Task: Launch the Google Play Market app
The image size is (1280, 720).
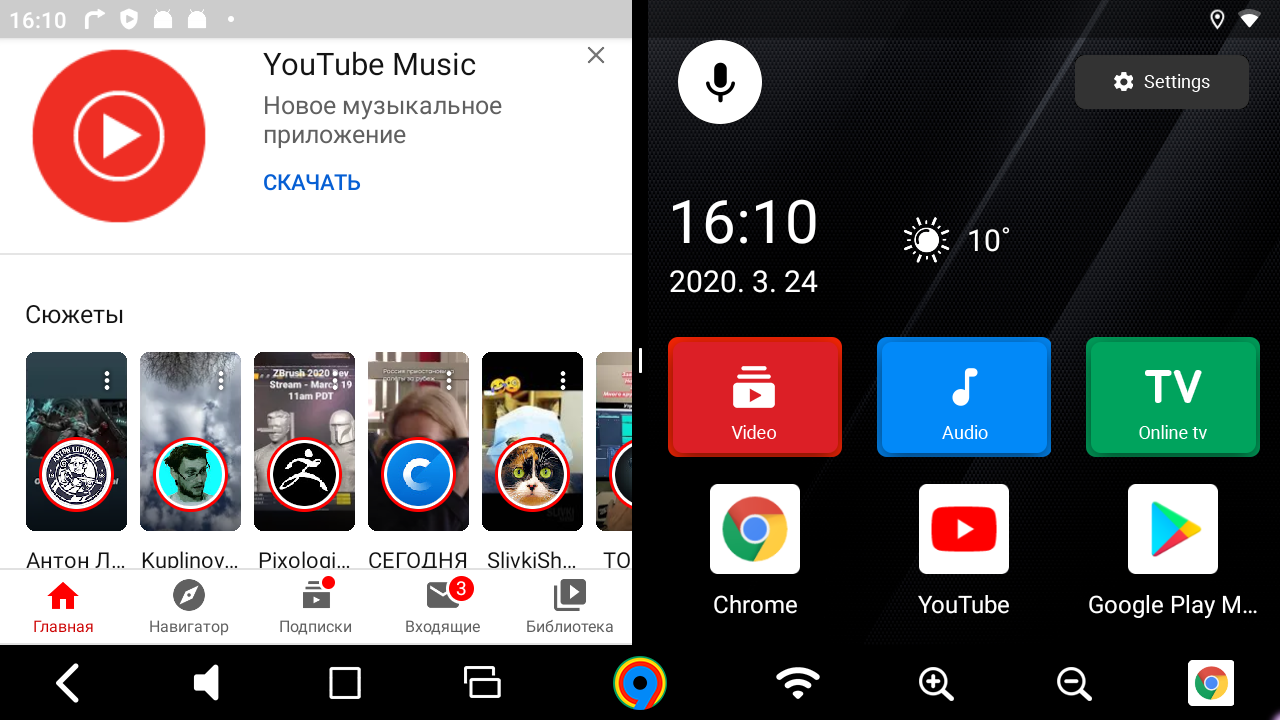Action: [x=1172, y=530]
